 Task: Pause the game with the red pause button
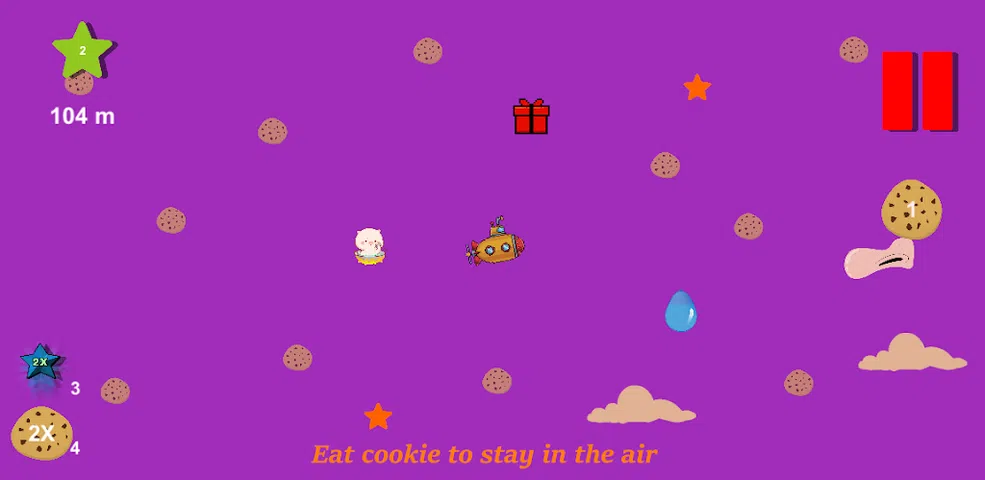(918, 91)
